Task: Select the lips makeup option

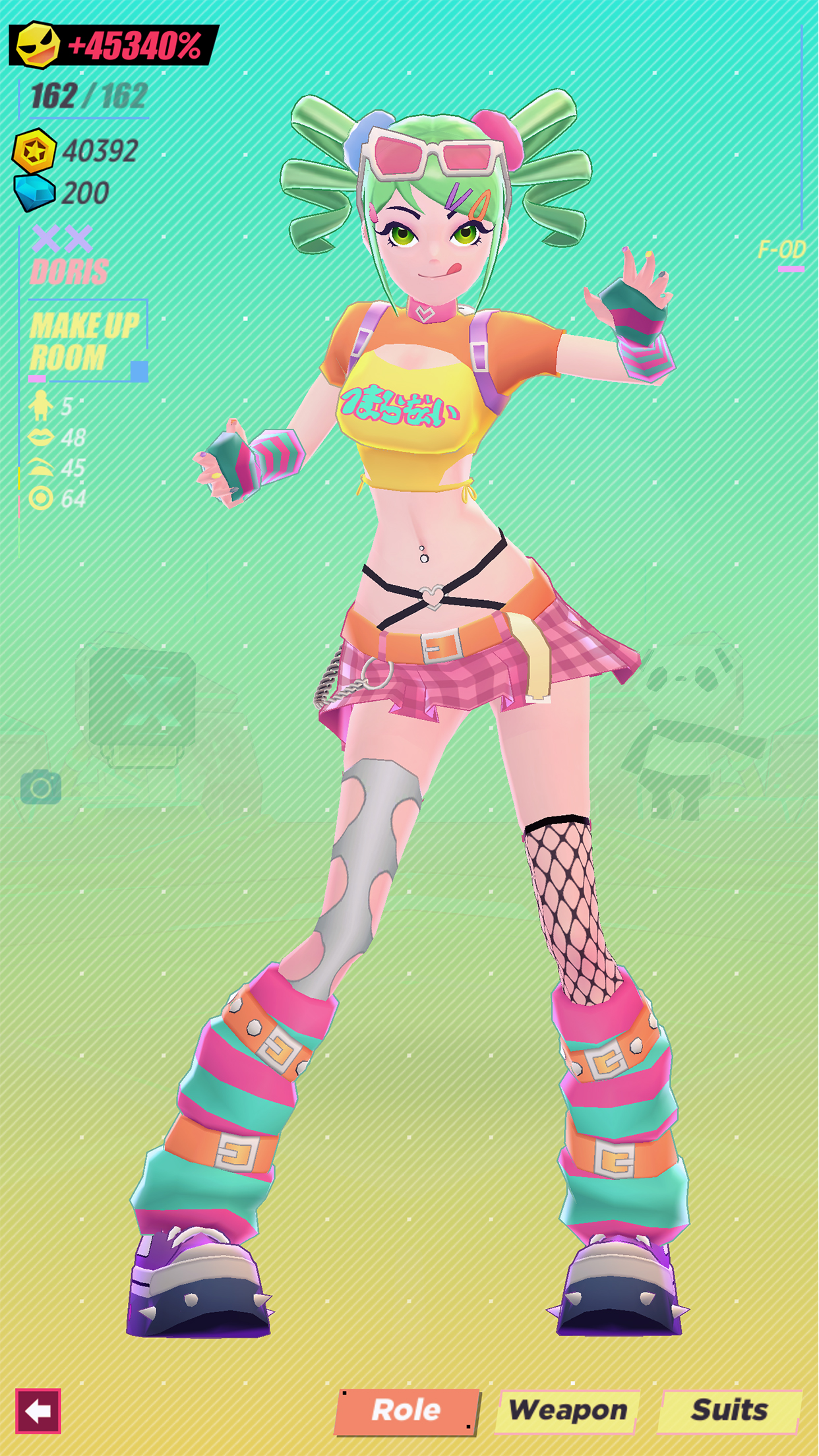Action: click(42, 437)
